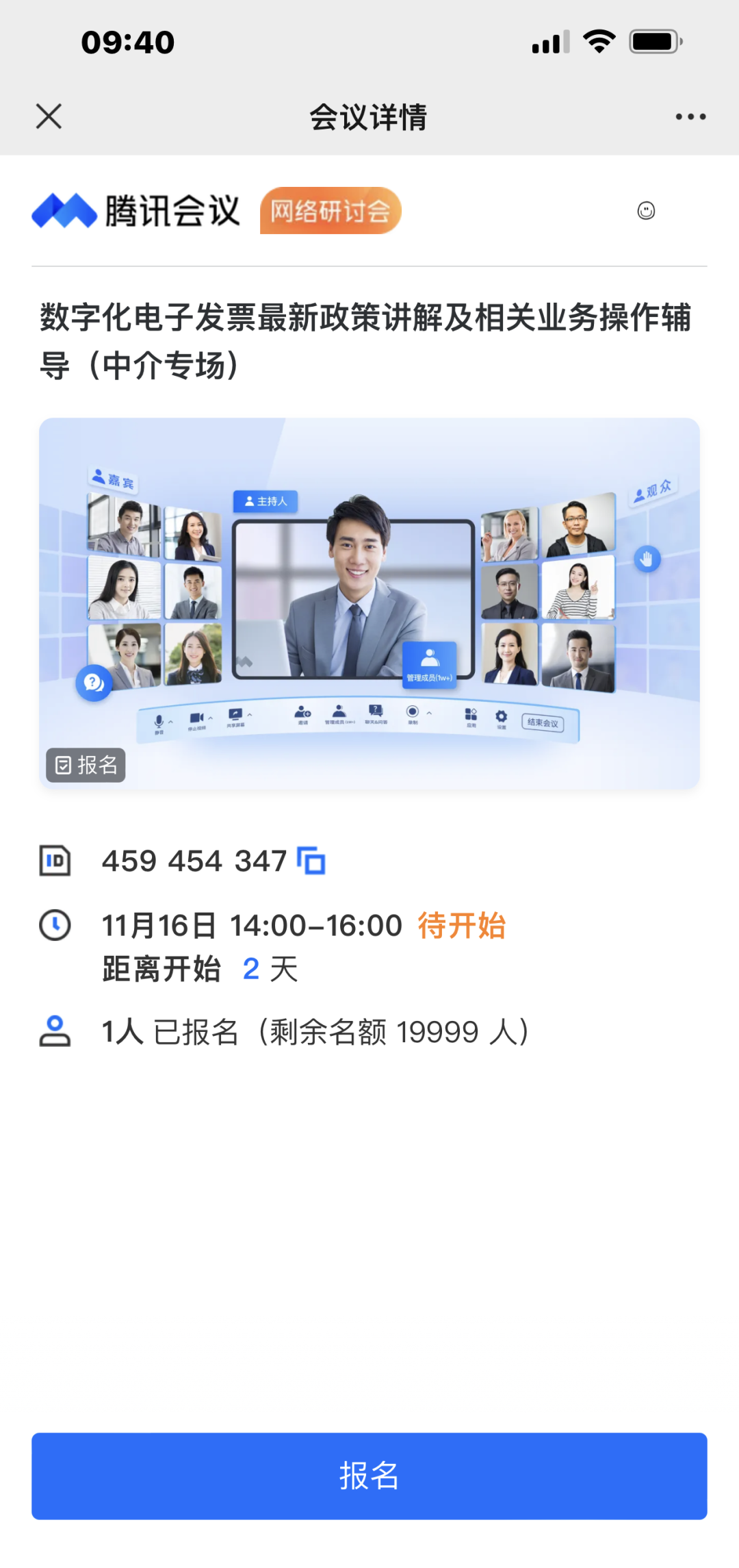The image size is (739, 1568).
Task: Copy meeting ID 459 454 347
Action: point(311,861)
